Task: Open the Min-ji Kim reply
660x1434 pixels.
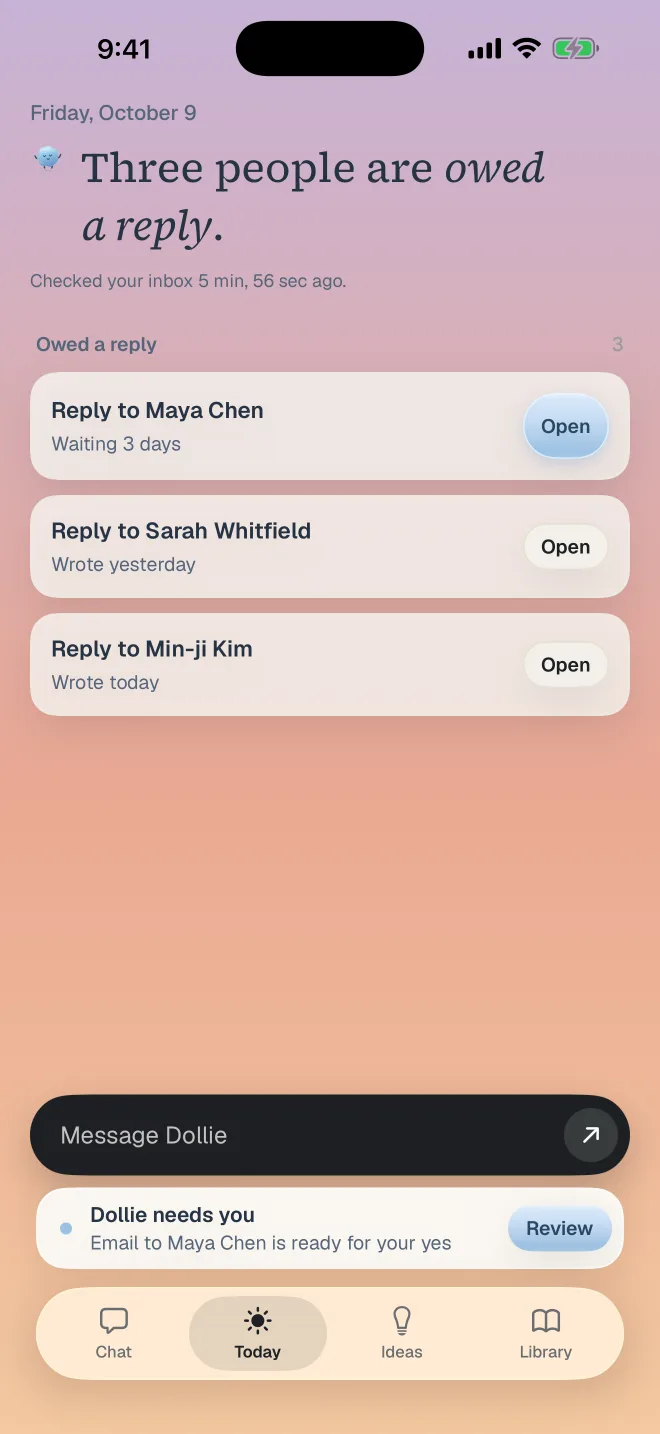Action: point(566,665)
